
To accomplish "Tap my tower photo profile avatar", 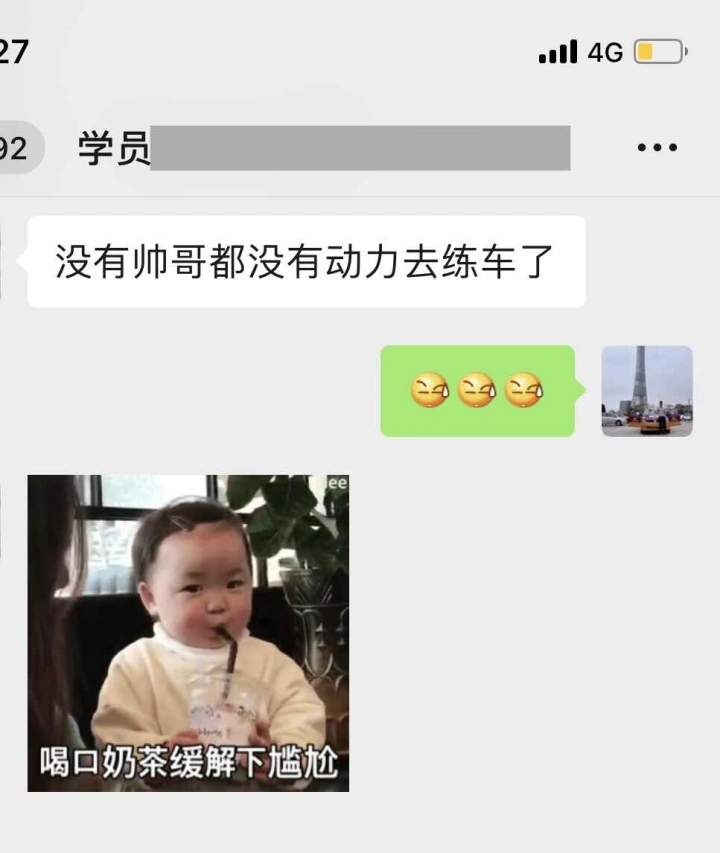I will coord(646,391).
